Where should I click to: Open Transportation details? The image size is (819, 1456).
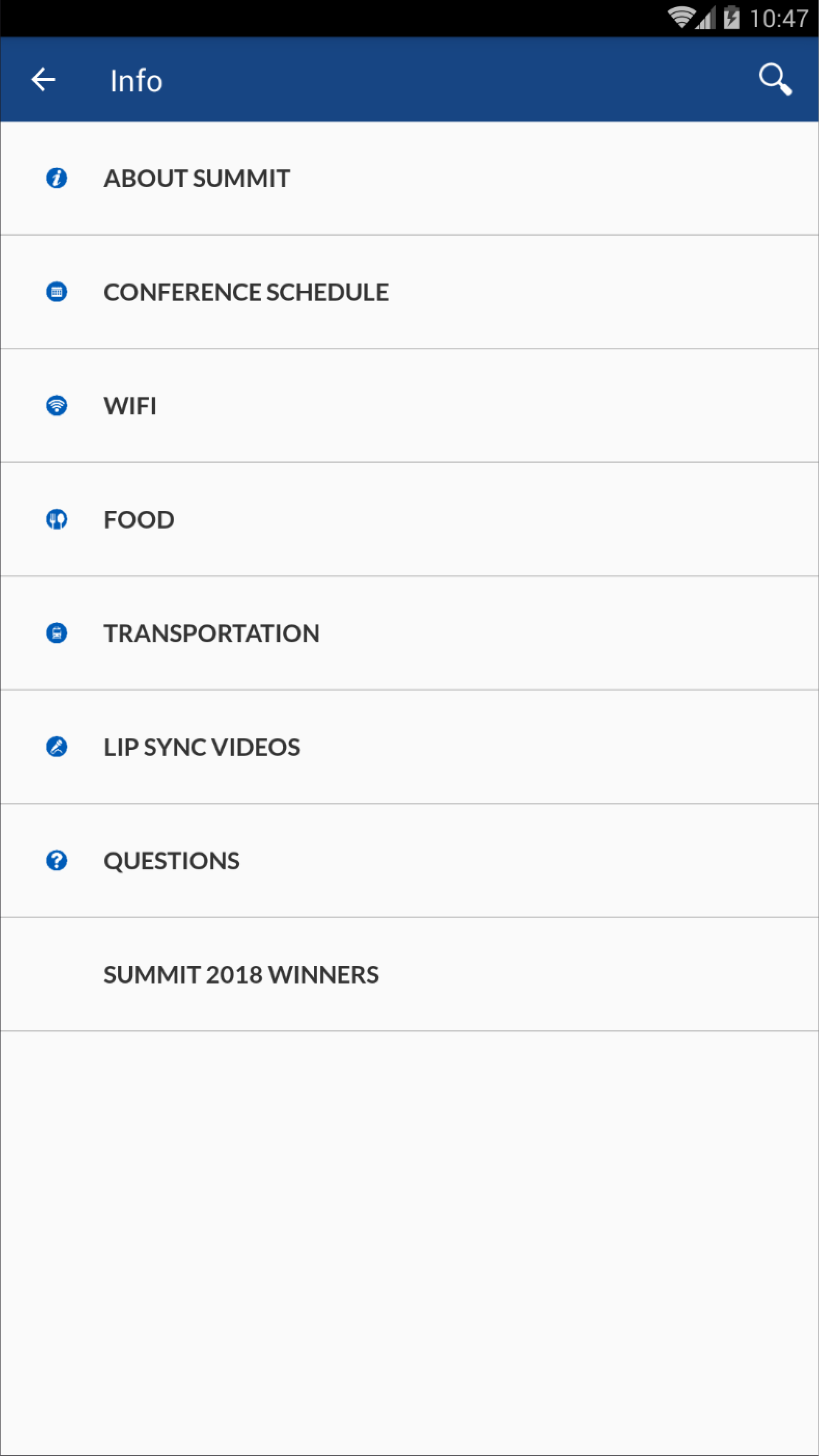point(410,633)
